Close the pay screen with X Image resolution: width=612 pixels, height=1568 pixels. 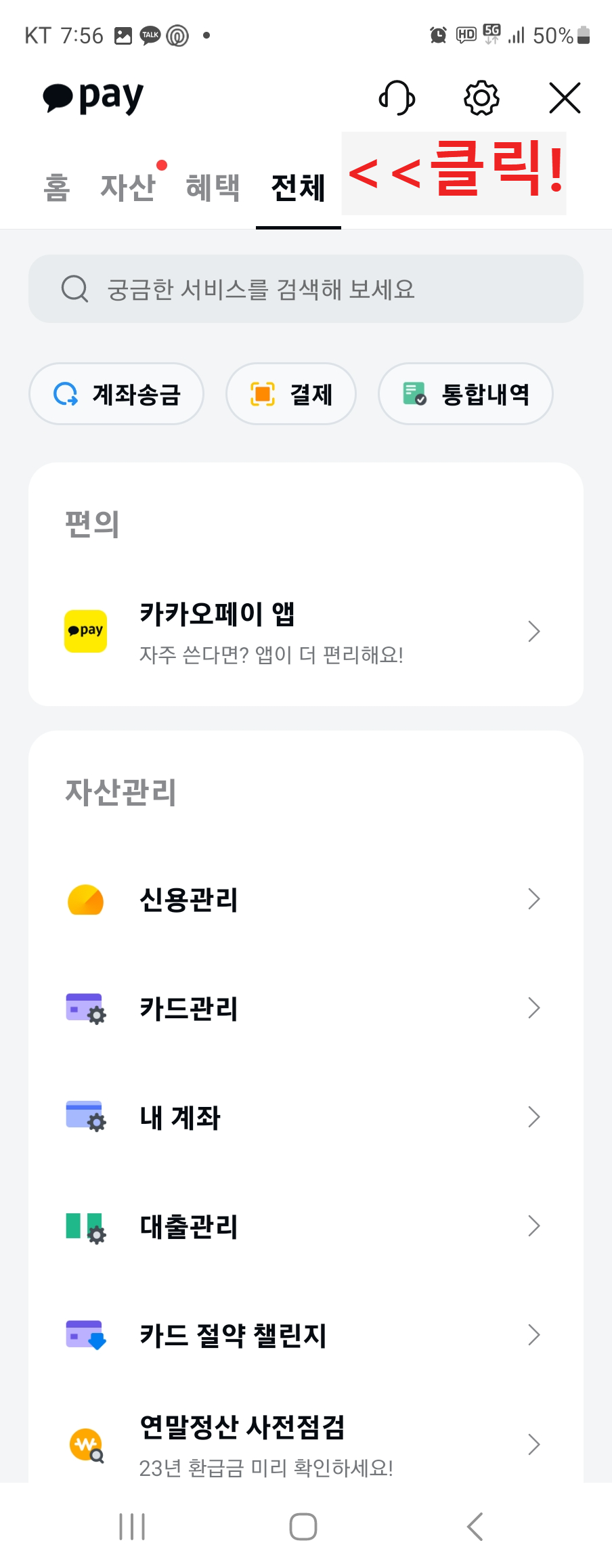click(565, 97)
